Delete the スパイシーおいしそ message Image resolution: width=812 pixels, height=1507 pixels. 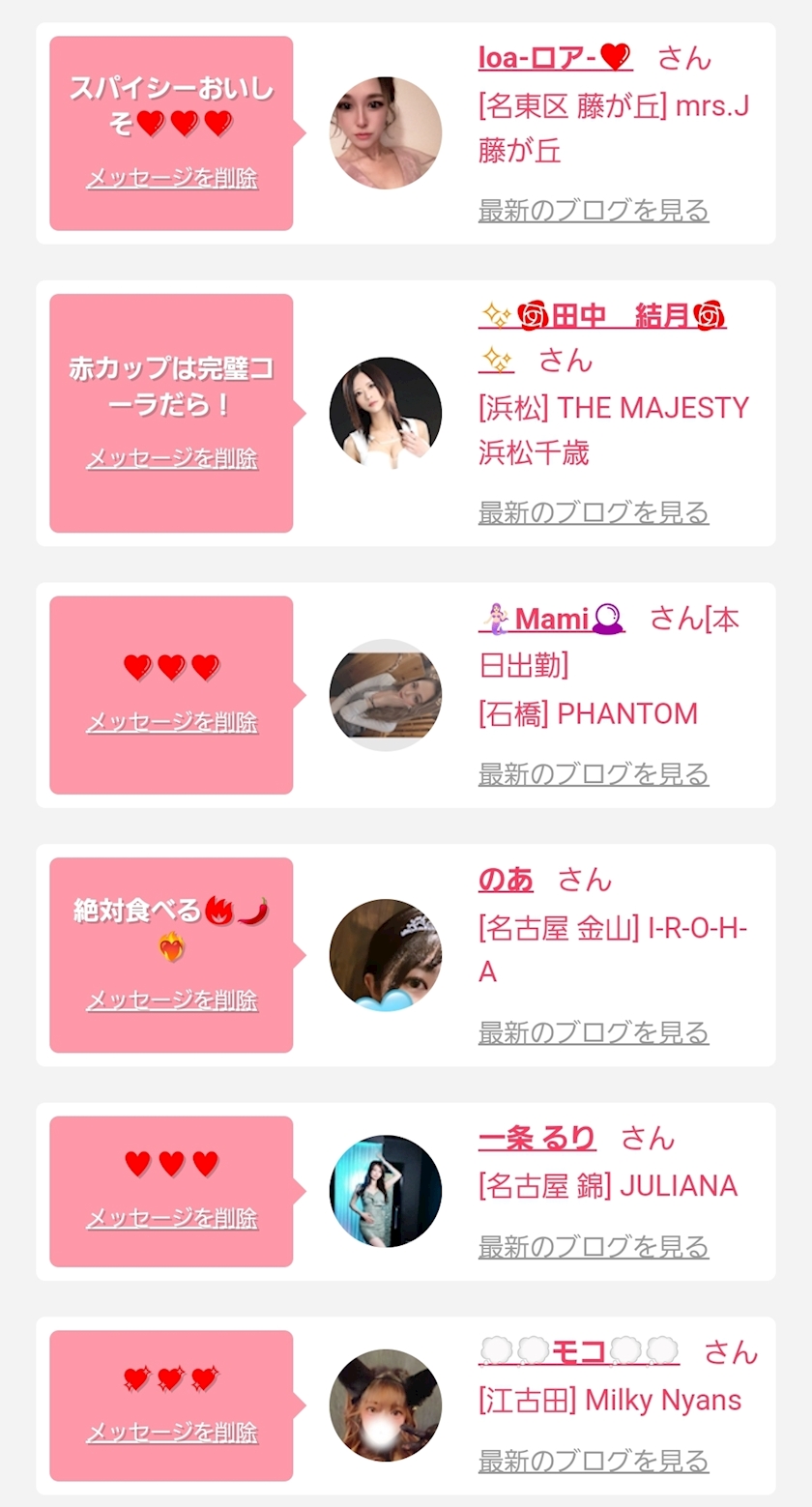172,179
